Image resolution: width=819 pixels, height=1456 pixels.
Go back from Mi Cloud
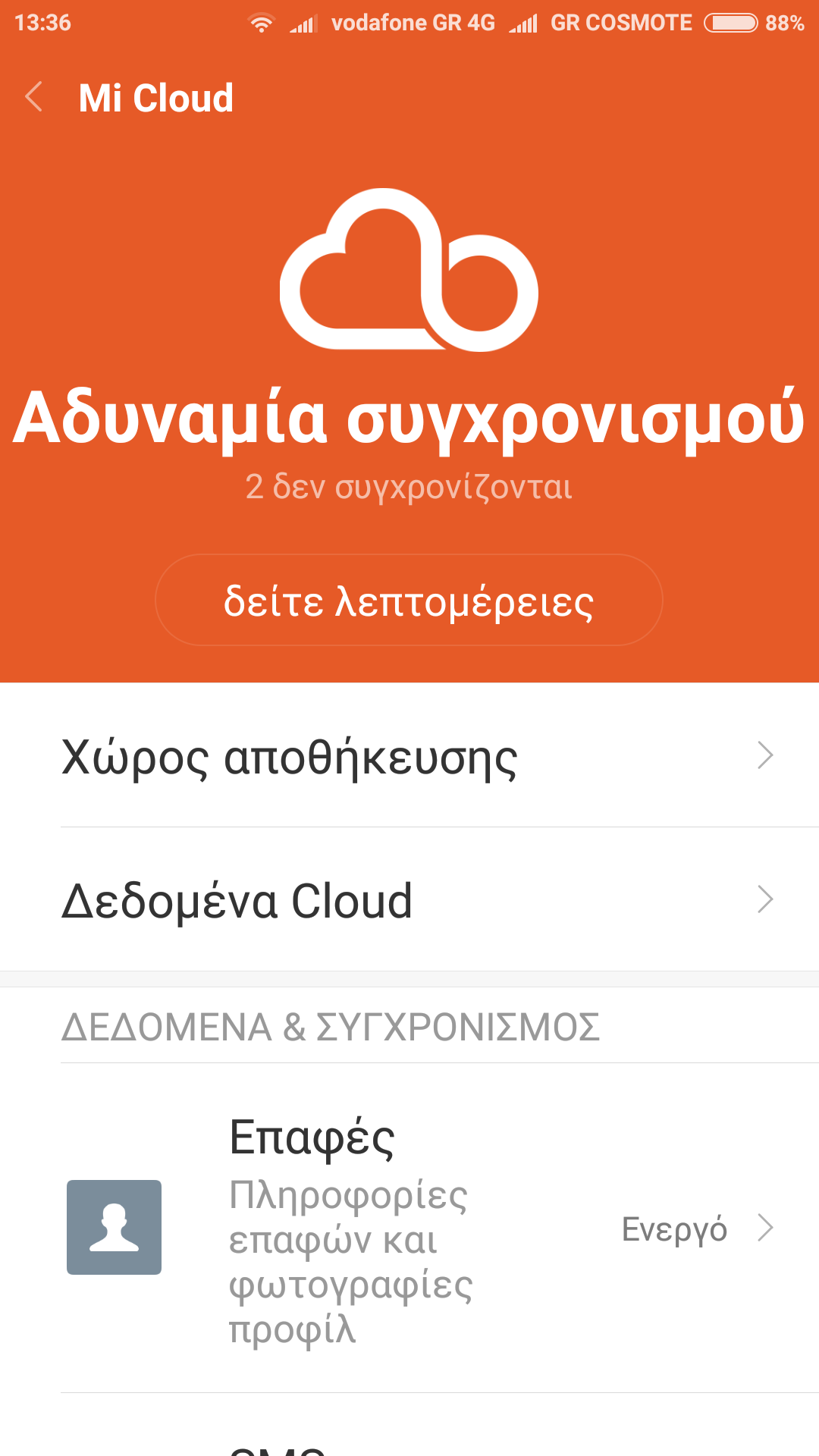34,97
